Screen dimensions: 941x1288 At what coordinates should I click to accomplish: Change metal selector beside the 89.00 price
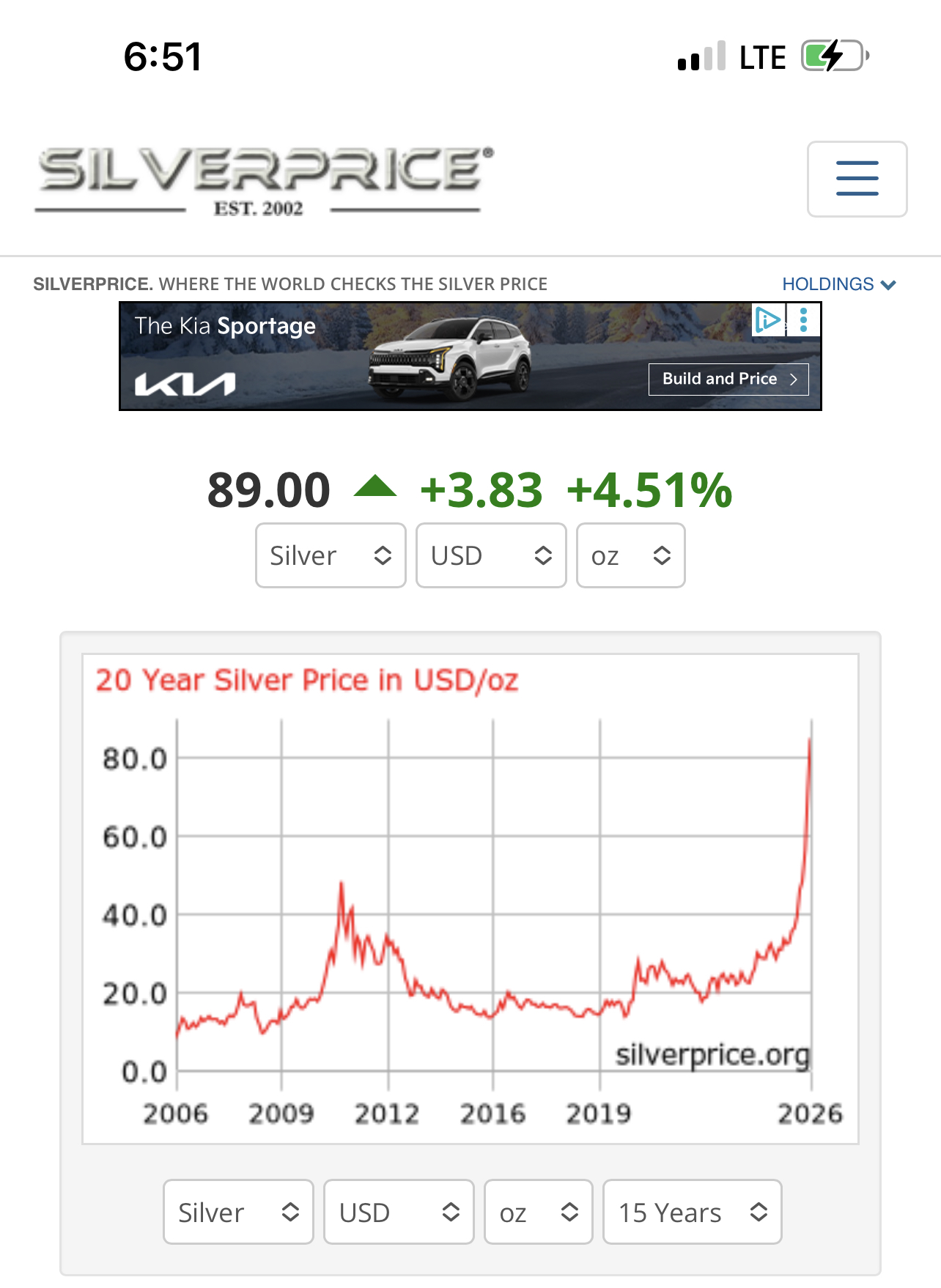pos(331,555)
